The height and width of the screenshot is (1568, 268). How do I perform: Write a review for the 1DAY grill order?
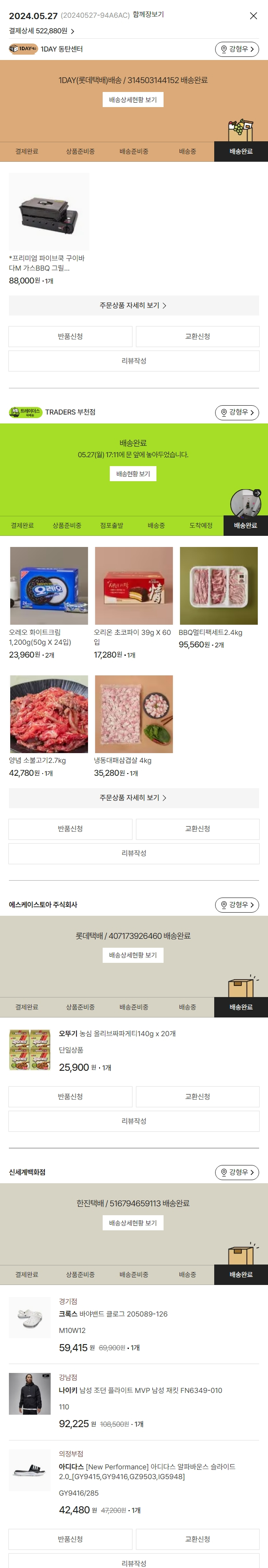click(x=133, y=361)
